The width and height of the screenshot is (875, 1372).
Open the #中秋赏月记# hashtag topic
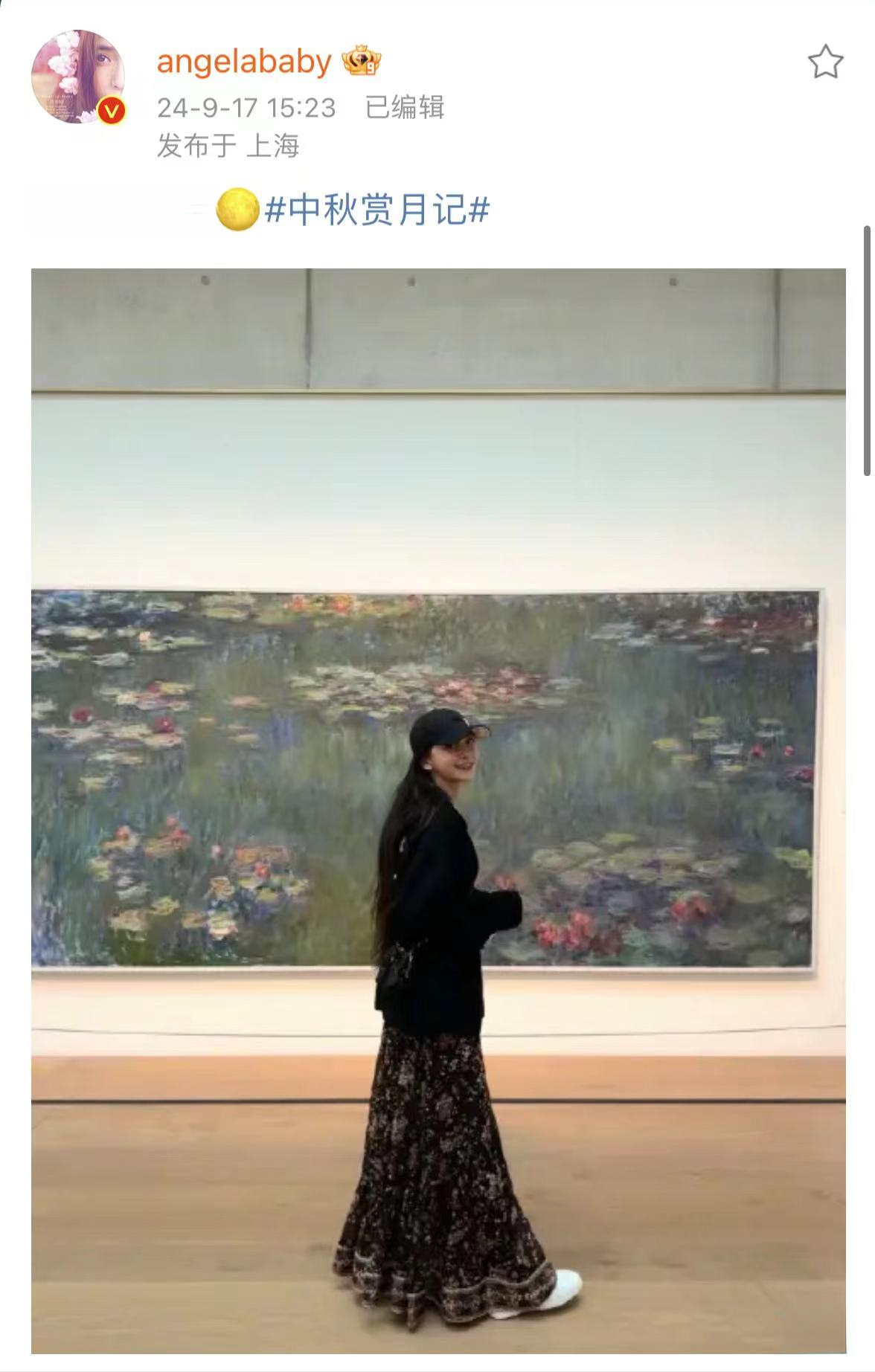click(x=377, y=210)
